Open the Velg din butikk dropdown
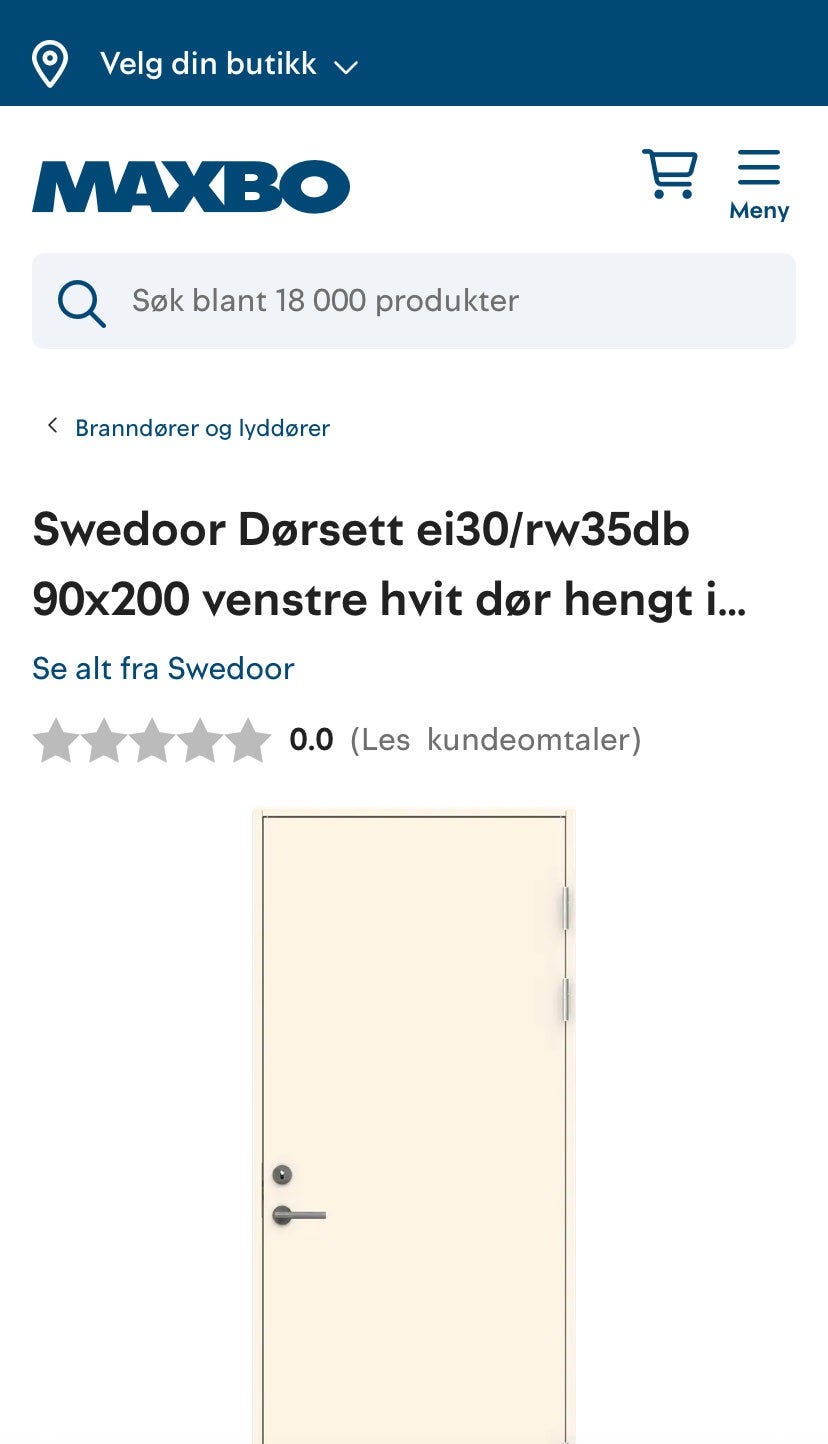 (208, 63)
